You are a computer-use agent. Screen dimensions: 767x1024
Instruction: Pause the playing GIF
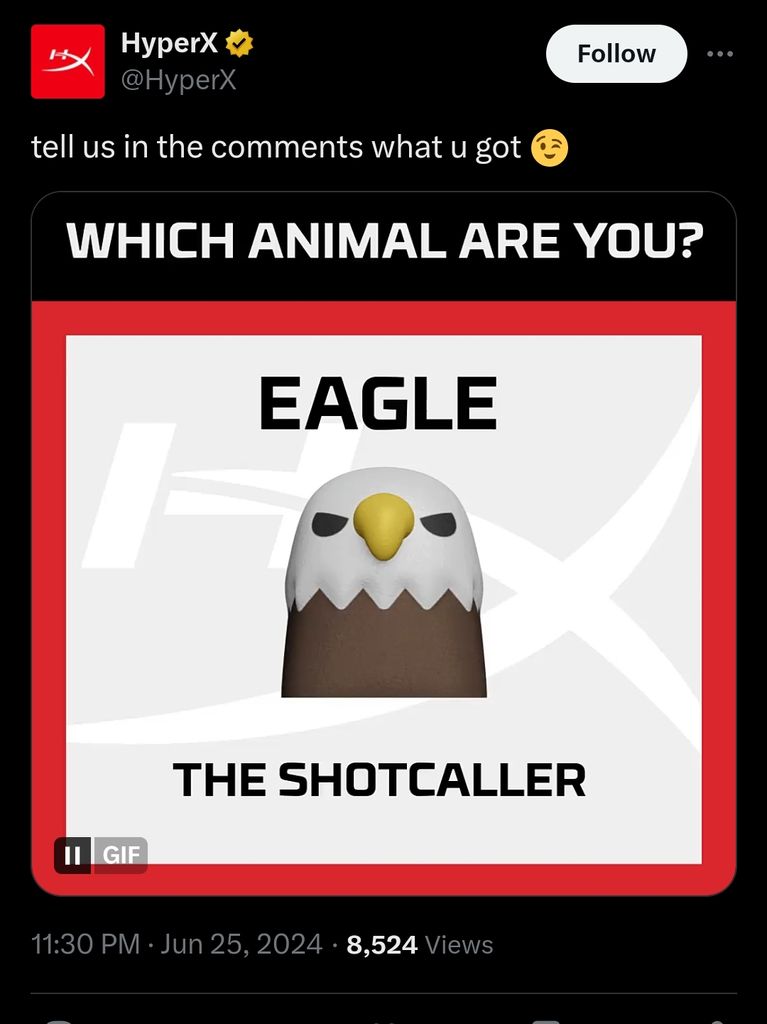[72, 855]
